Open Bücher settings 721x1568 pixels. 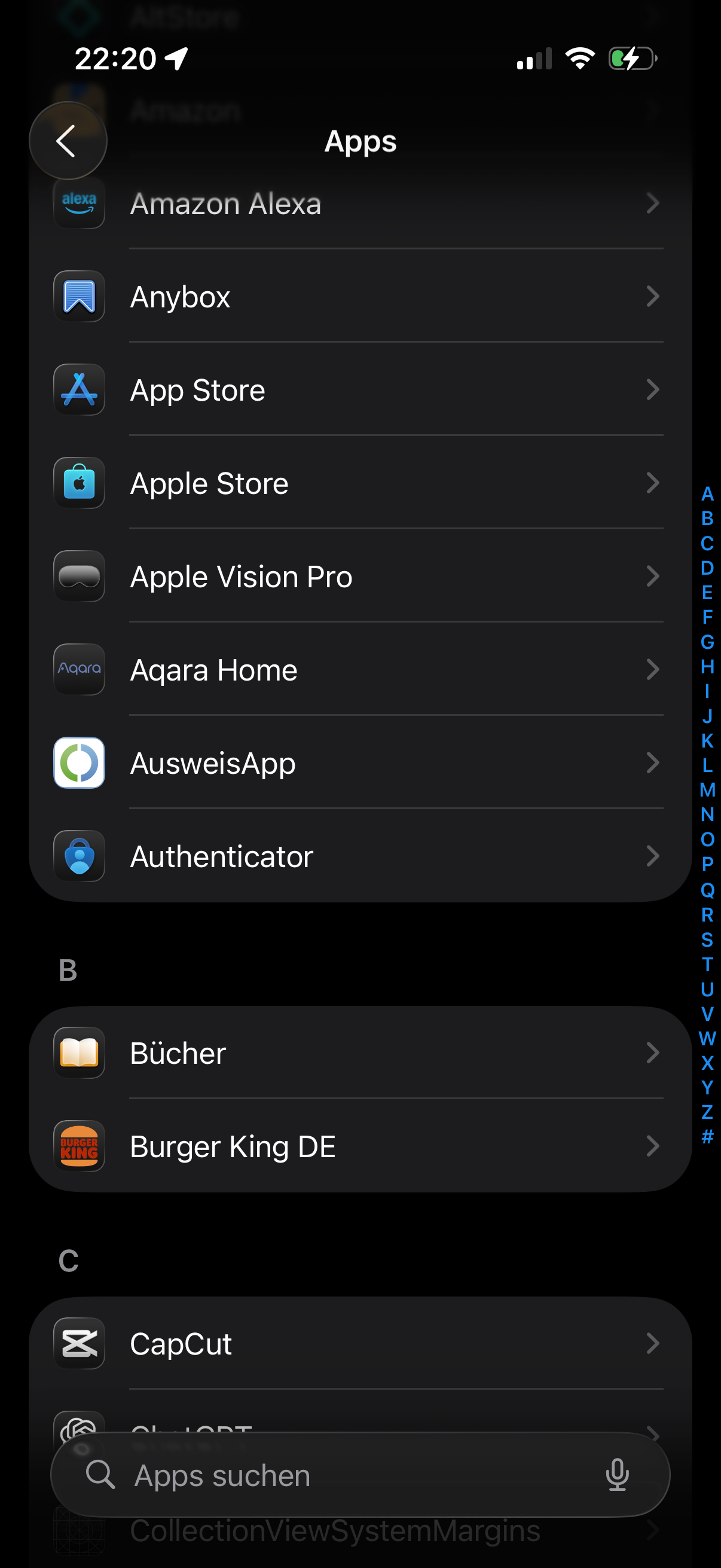[x=359, y=1053]
